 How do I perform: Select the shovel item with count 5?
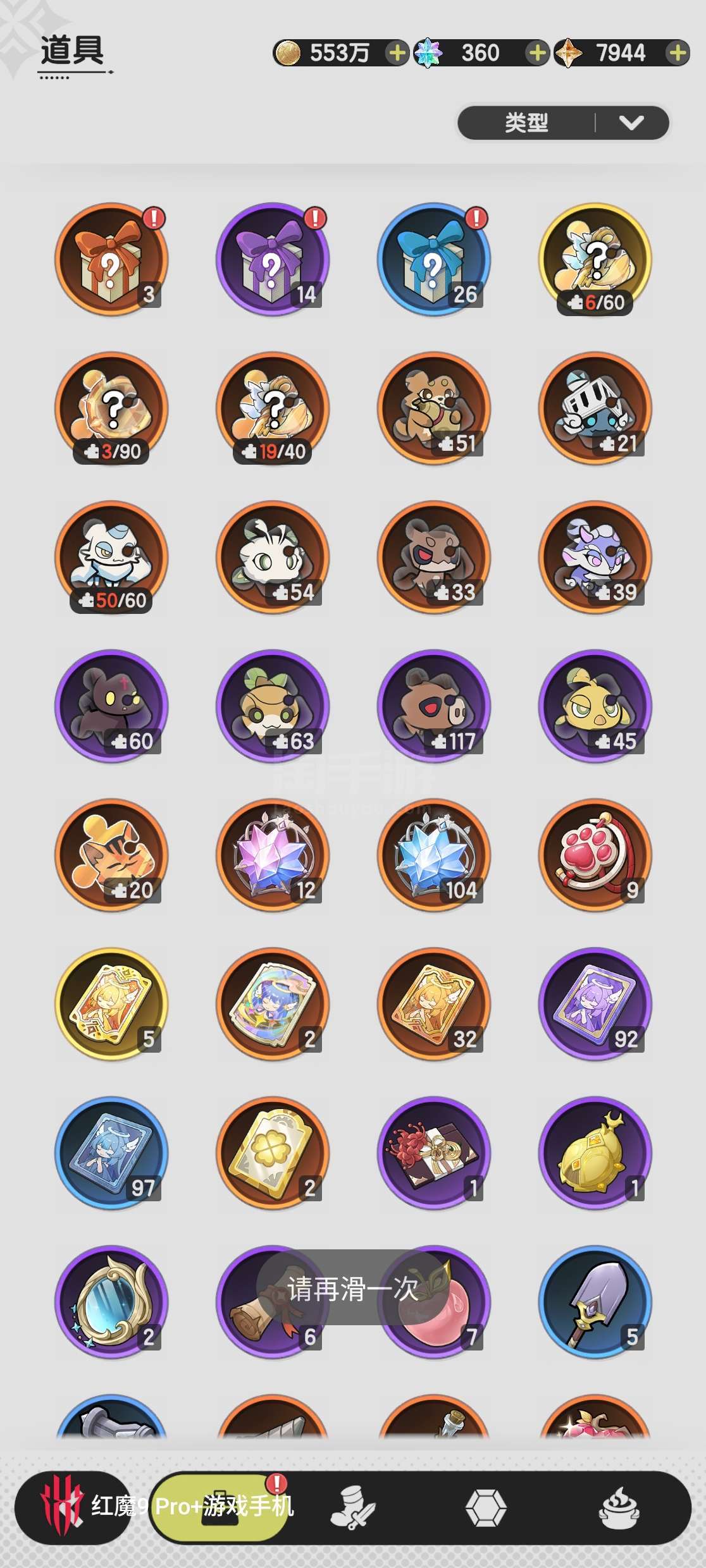(x=595, y=1302)
